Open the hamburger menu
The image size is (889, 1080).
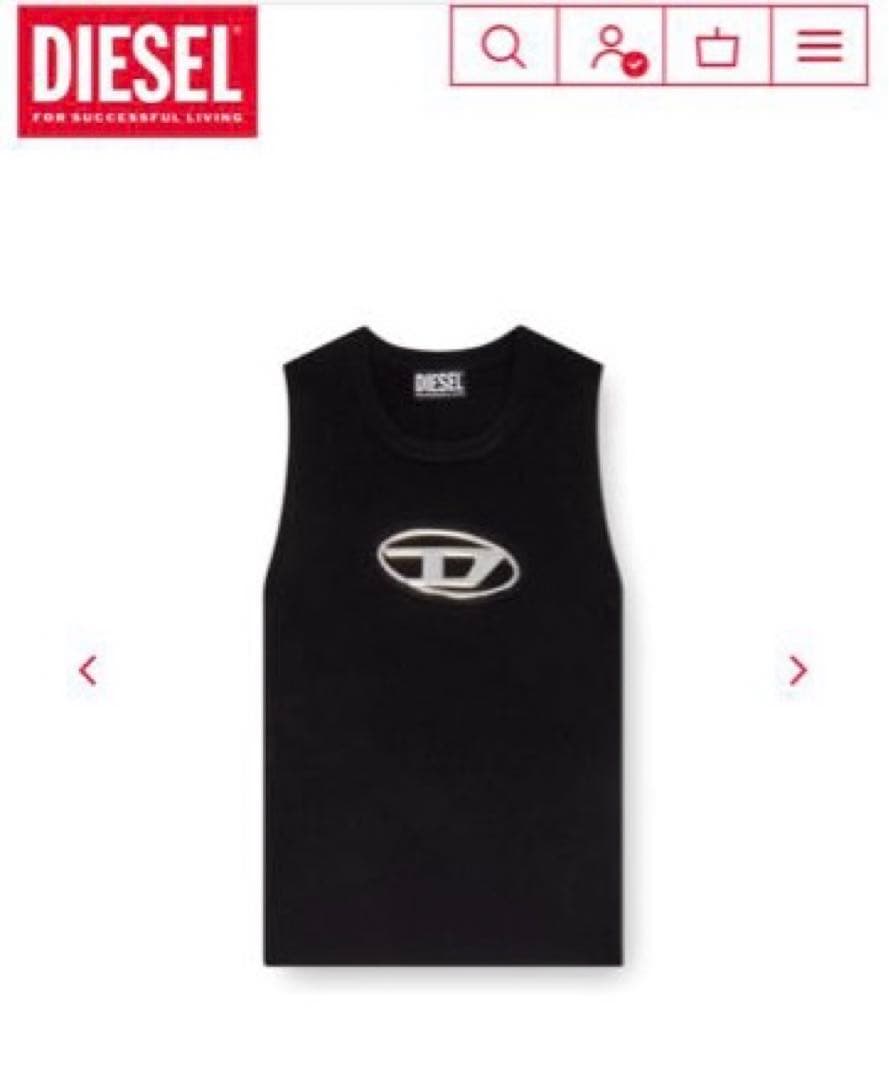819,46
